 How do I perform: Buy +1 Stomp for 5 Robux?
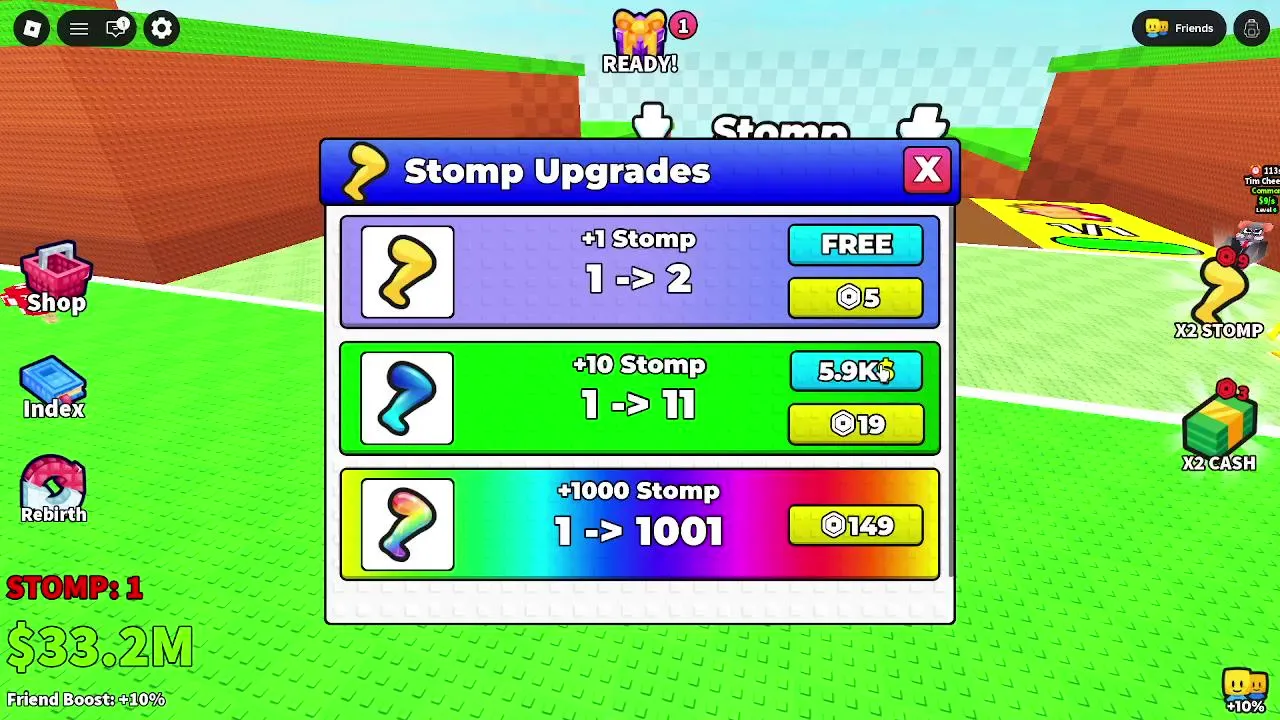point(855,298)
